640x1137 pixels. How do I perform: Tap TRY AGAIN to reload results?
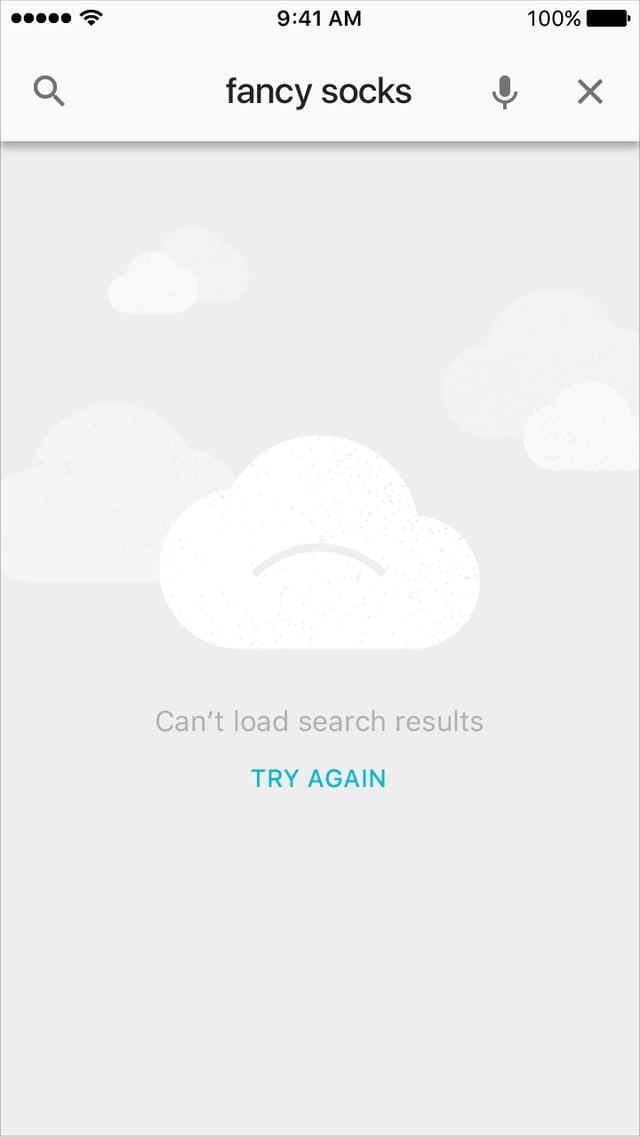[318, 778]
